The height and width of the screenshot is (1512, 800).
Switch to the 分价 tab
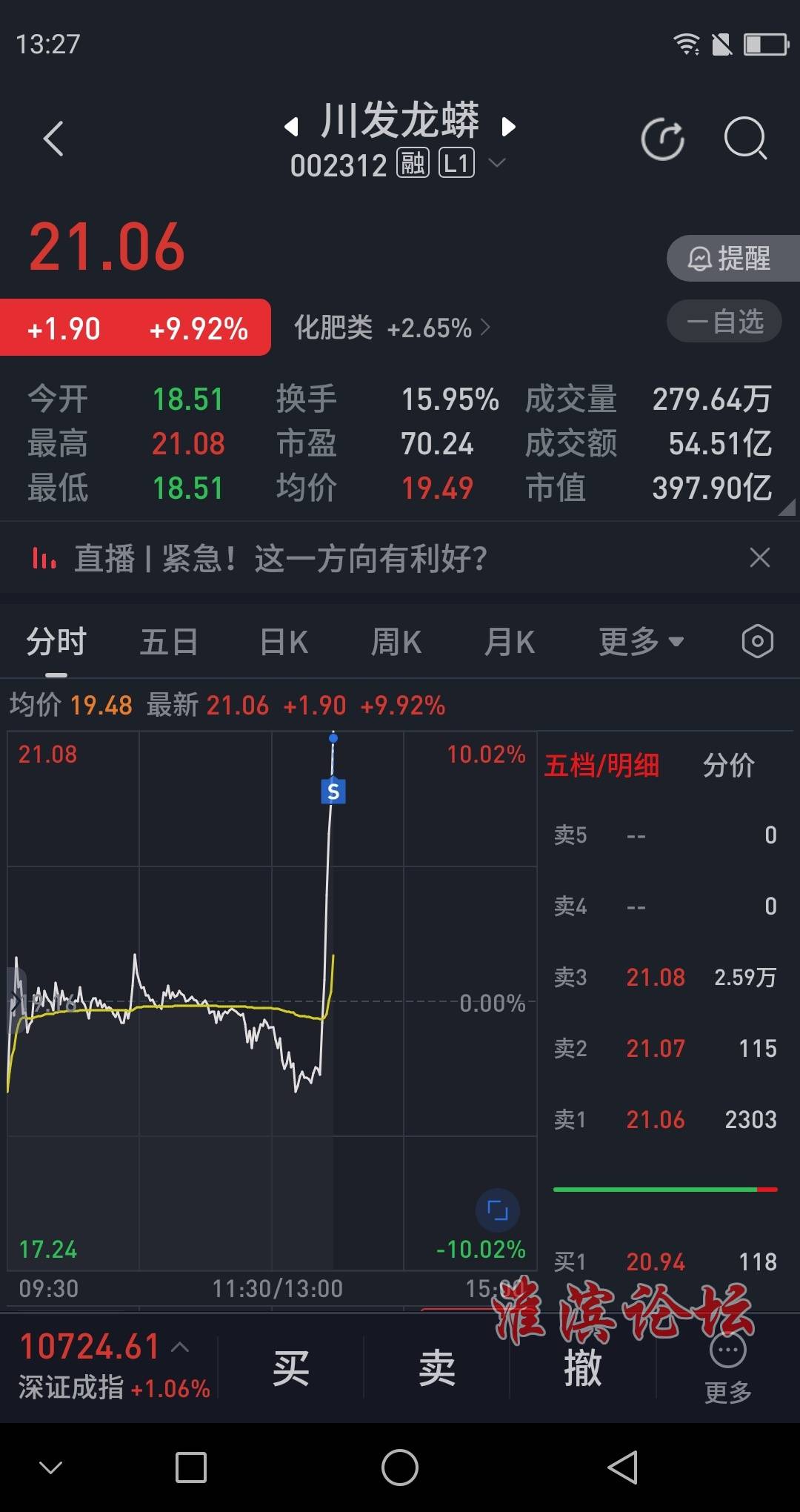point(728,766)
